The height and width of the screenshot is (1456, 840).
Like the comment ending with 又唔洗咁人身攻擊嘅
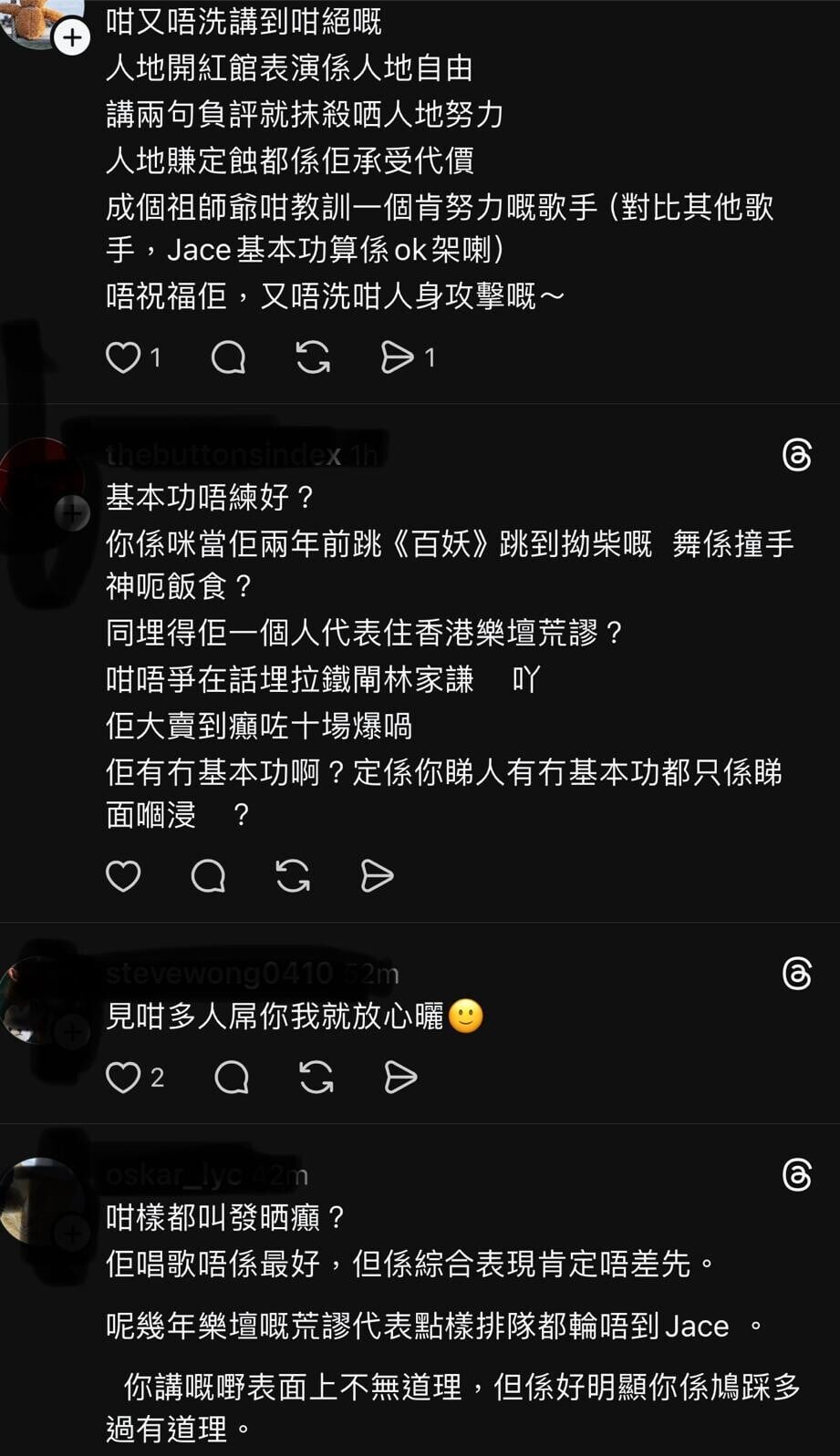coord(123,357)
